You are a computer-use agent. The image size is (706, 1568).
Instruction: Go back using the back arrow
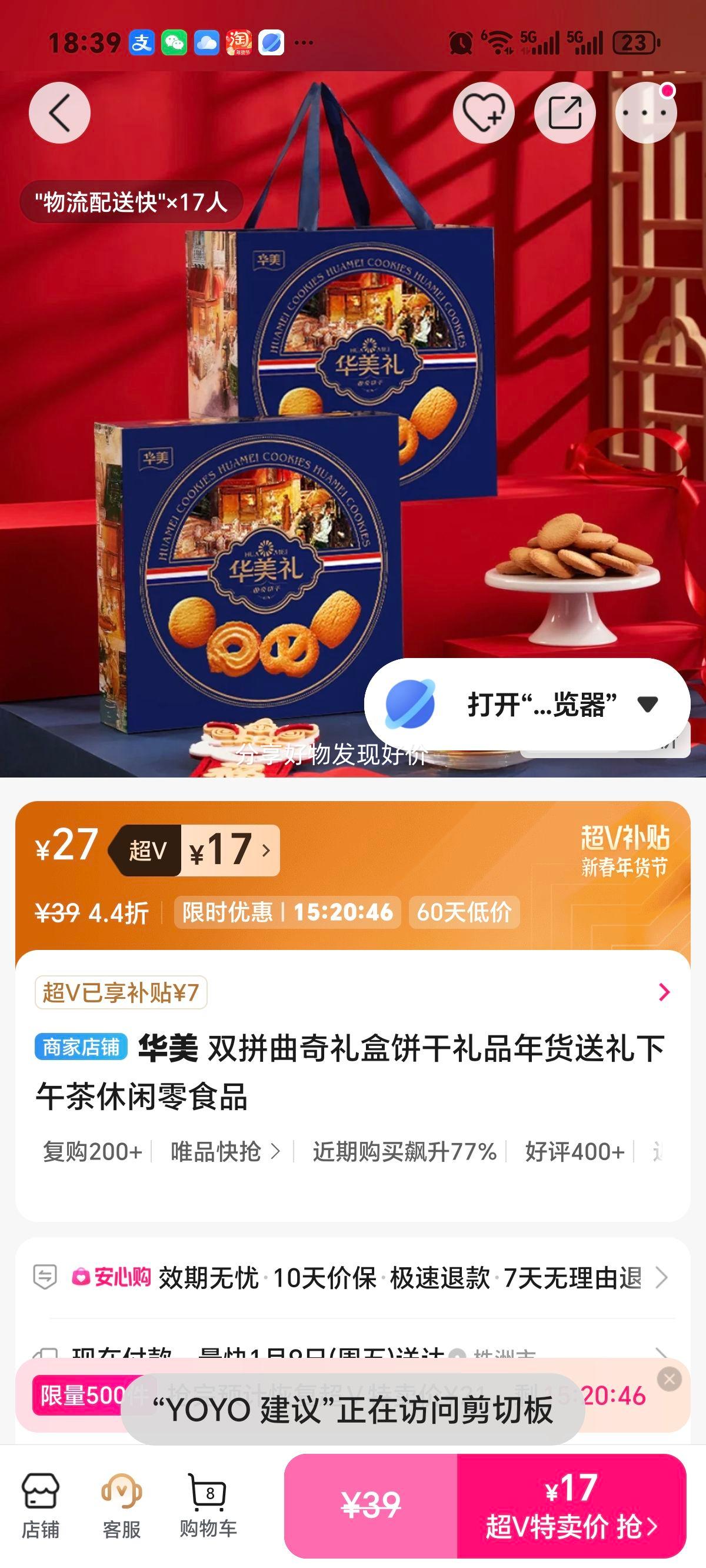59,112
